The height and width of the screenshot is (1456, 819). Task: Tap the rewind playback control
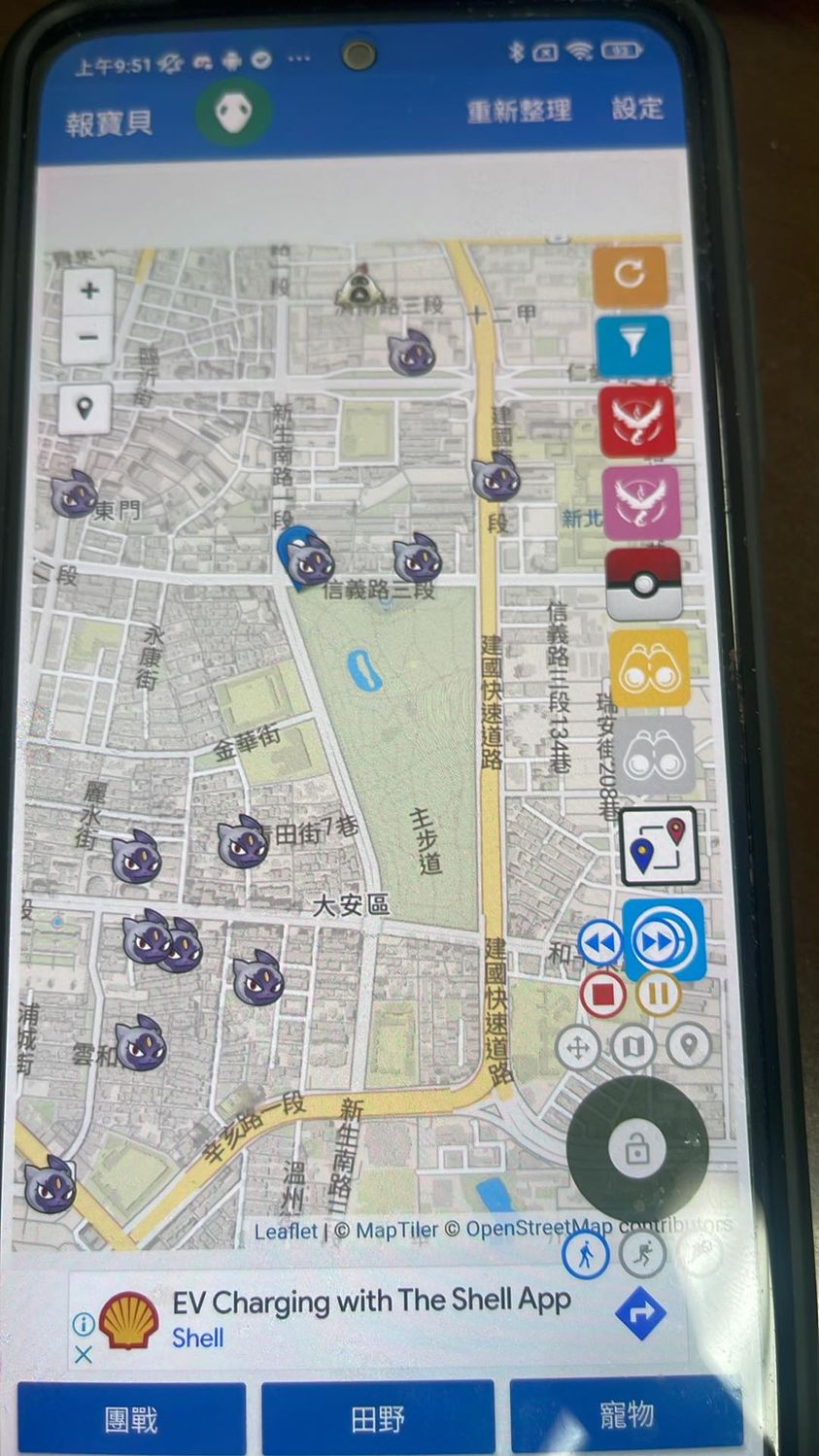point(600,942)
